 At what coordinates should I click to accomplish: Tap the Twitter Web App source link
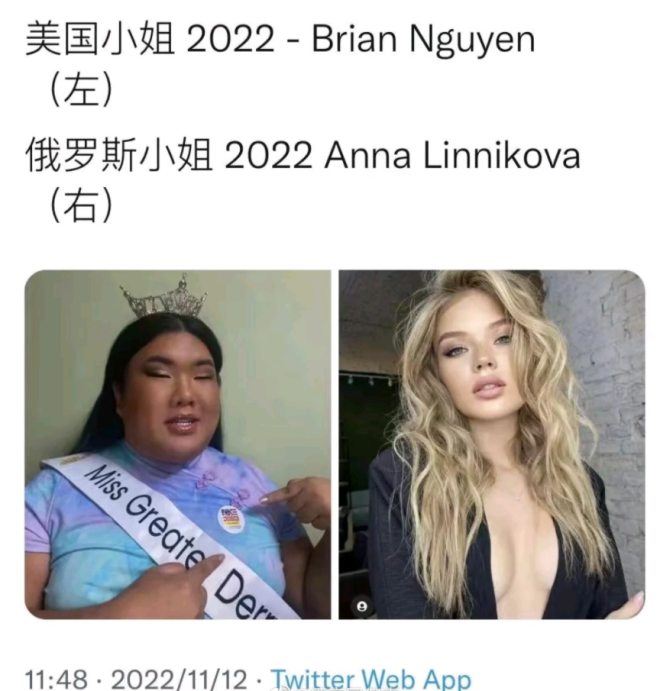point(370,678)
